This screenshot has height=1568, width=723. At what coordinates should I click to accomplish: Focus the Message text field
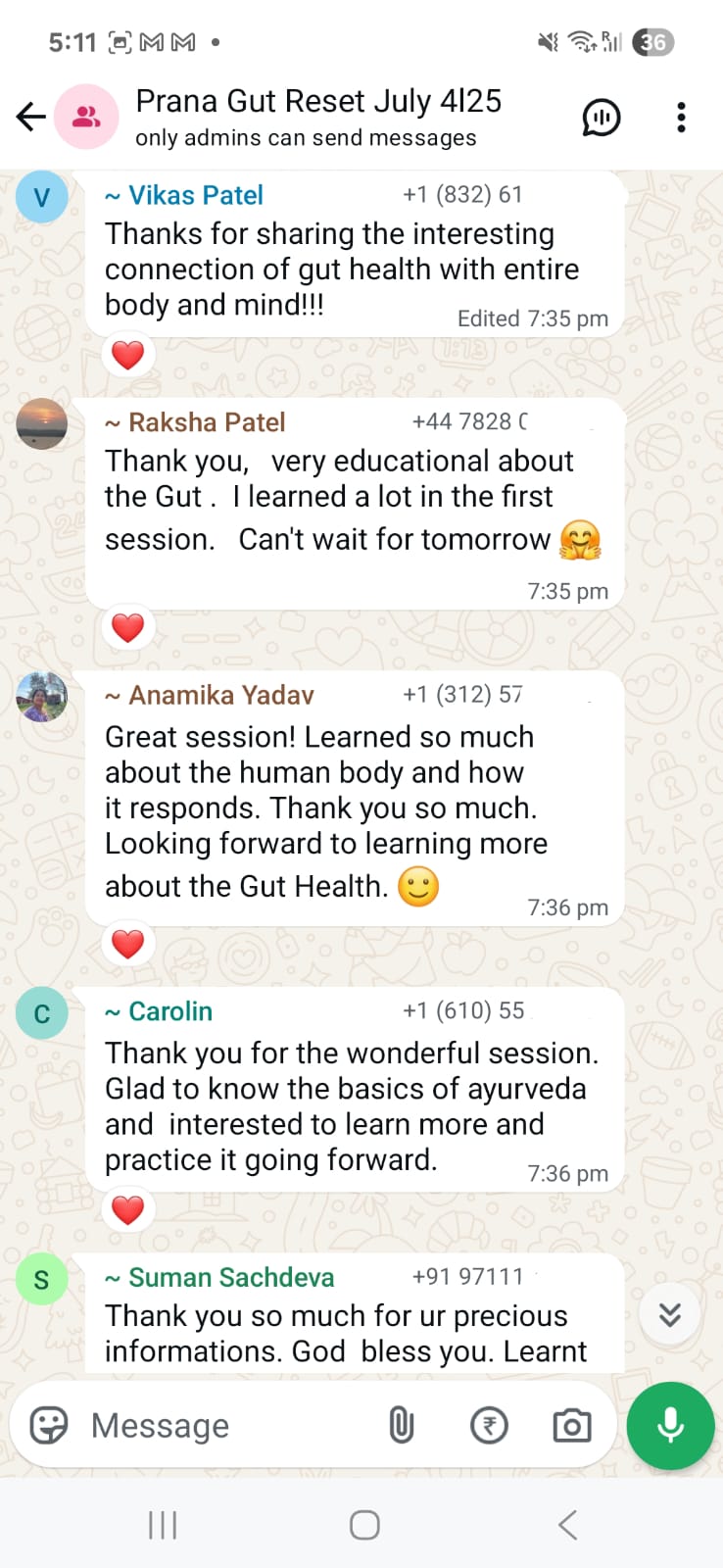(x=225, y=1426)
